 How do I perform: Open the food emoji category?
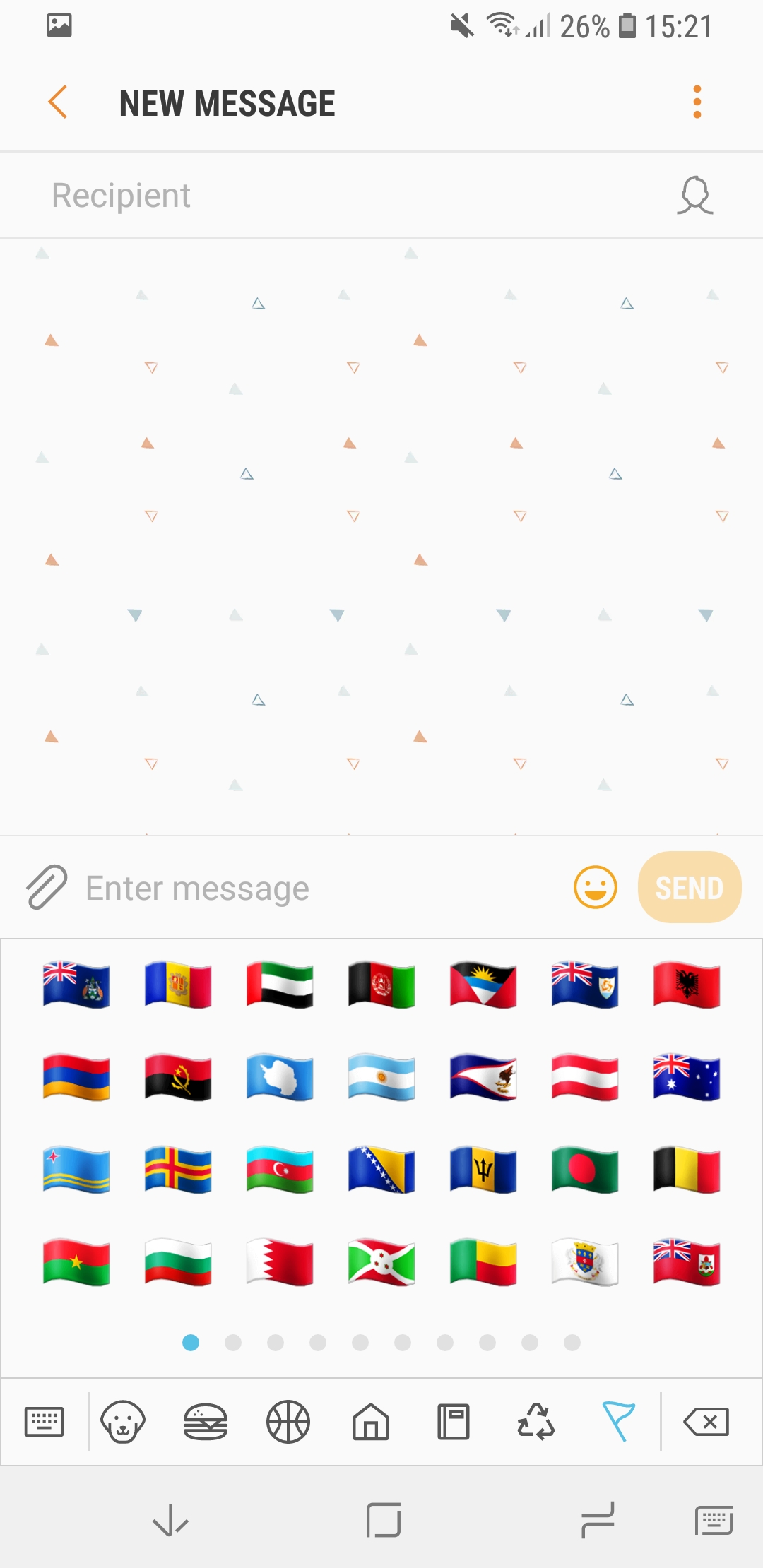pyautogui.click(x=206, y=1421)
